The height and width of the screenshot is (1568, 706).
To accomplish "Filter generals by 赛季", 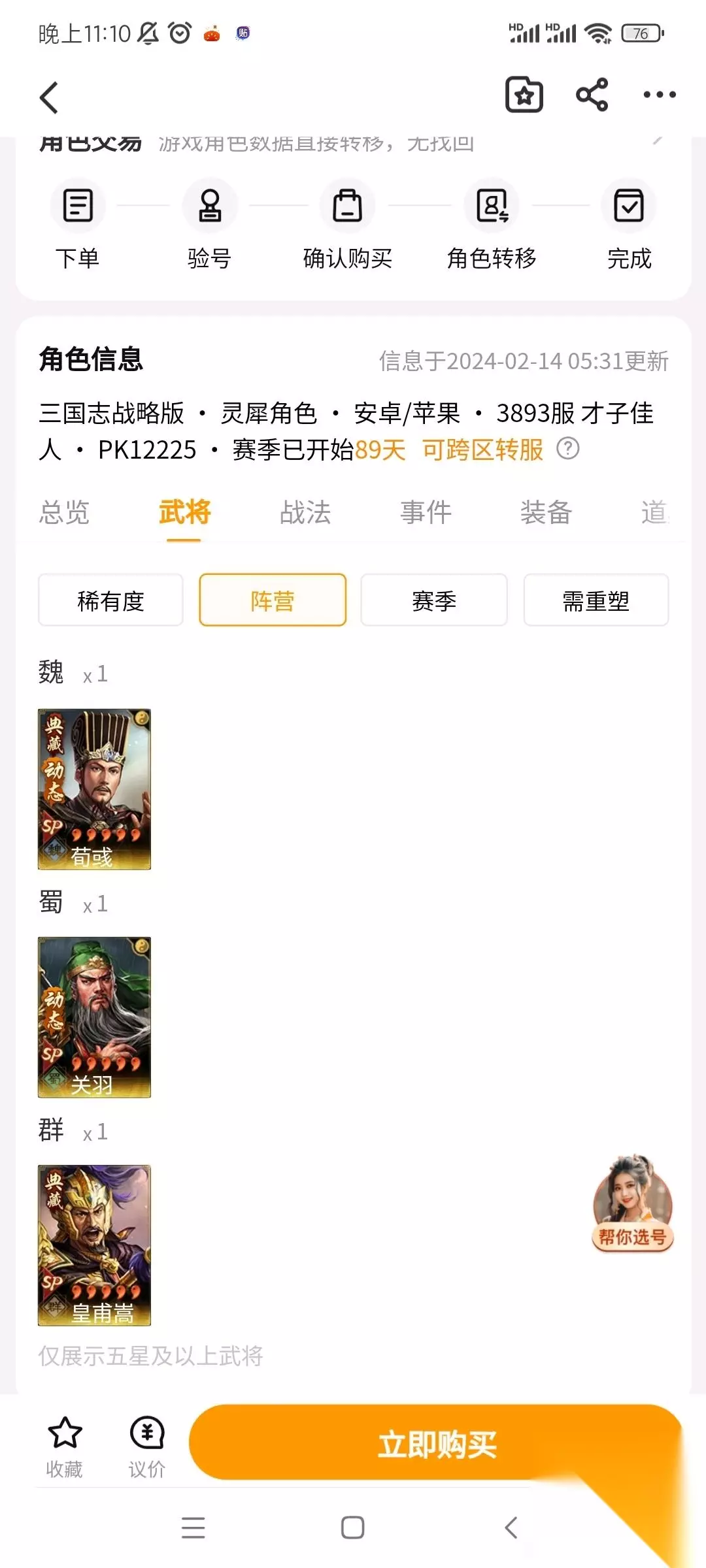I will point(434,600).
